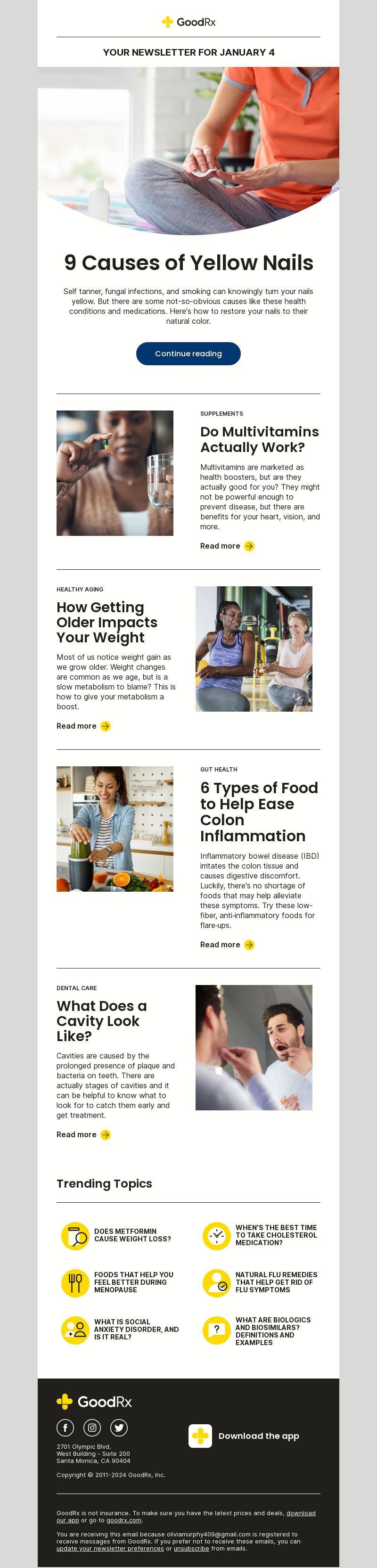Viewport: 377px width, 1568px height.
Task: Open the download our app link
Action: click(301, 1513)
